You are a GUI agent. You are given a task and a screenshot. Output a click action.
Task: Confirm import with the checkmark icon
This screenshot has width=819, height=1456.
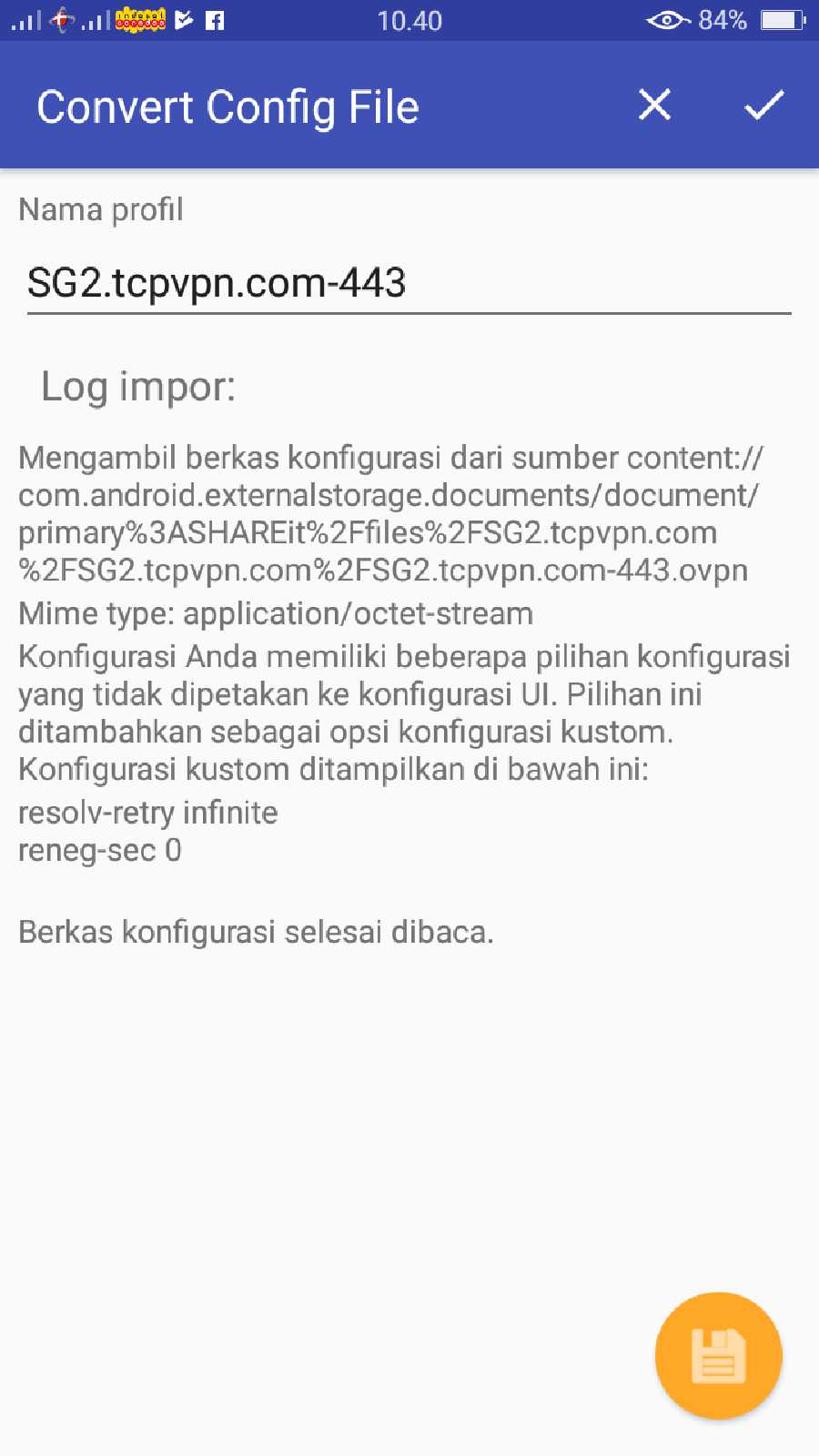[x=763, y=106]
